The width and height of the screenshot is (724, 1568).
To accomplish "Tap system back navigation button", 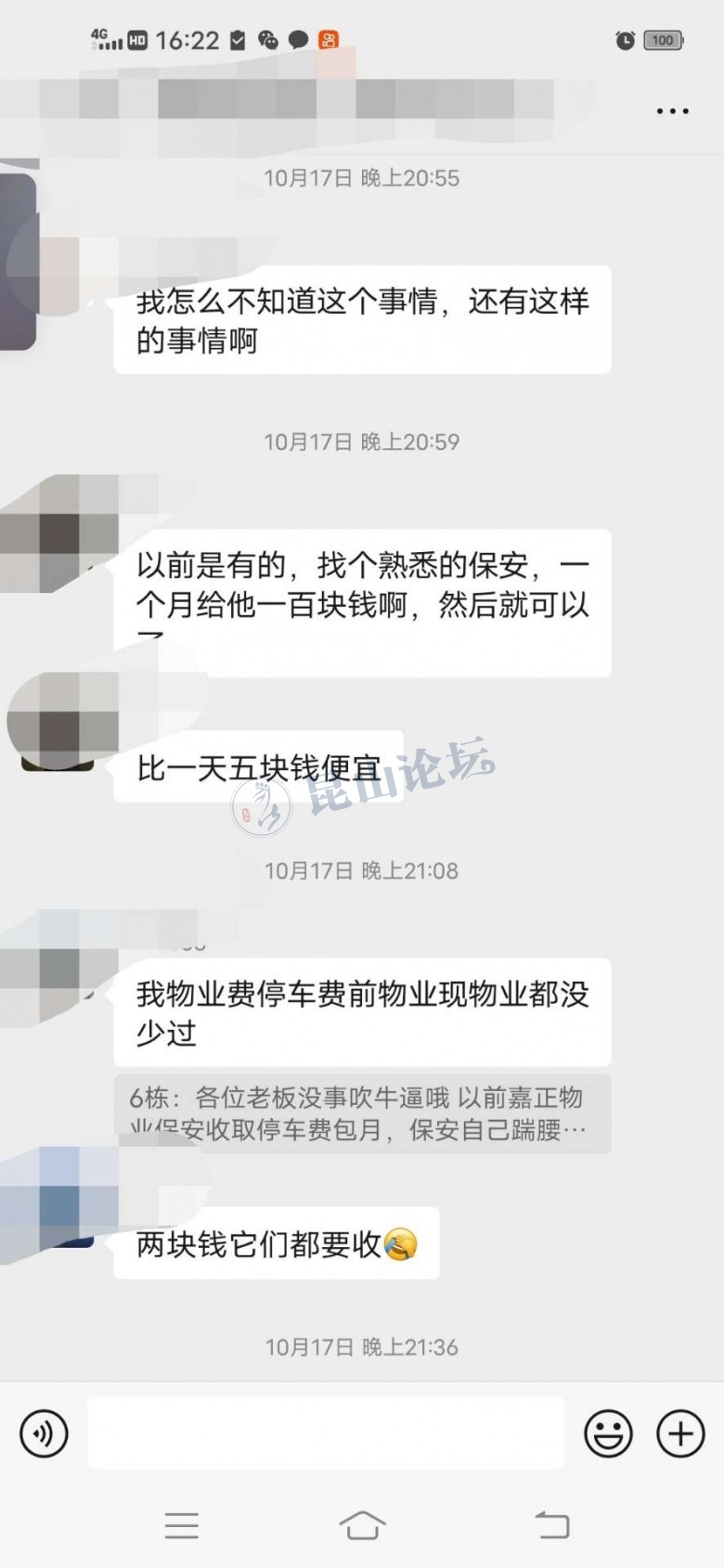I will point(552,1524).
